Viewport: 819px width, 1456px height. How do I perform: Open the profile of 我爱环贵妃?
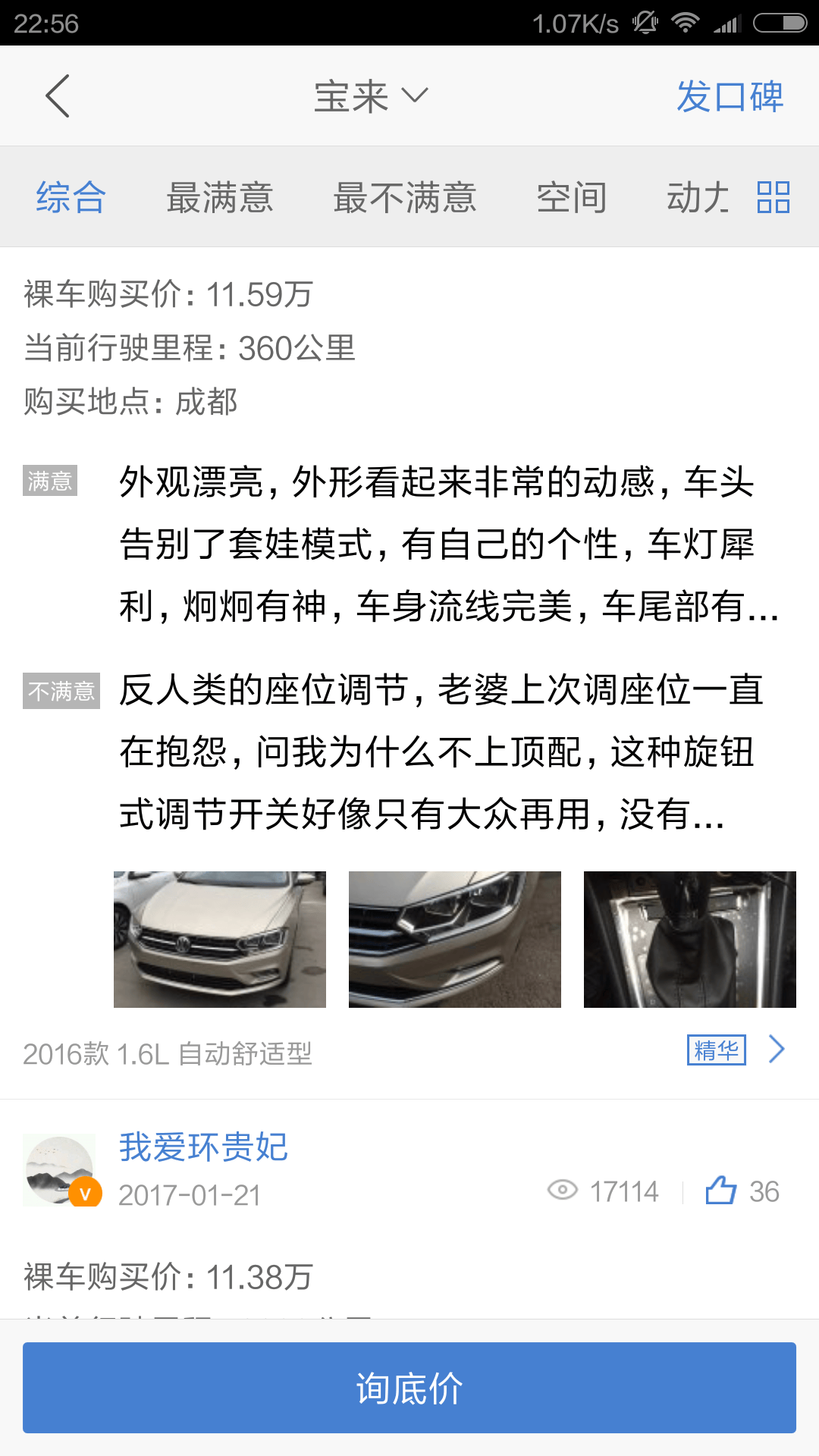pyautogui.click(x=203, y=1147)
